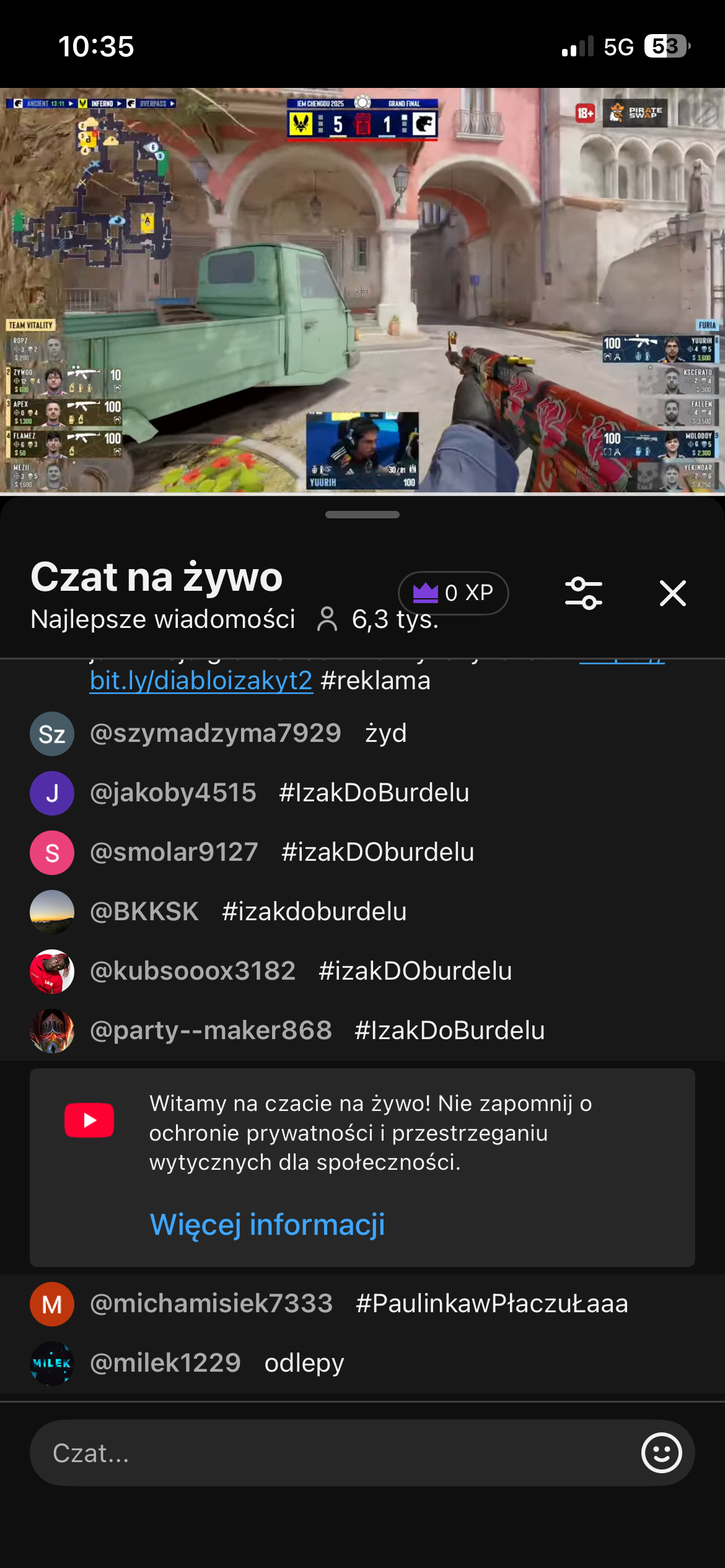
Task: Tap the 0 XP crown badge
Action: 453,593
